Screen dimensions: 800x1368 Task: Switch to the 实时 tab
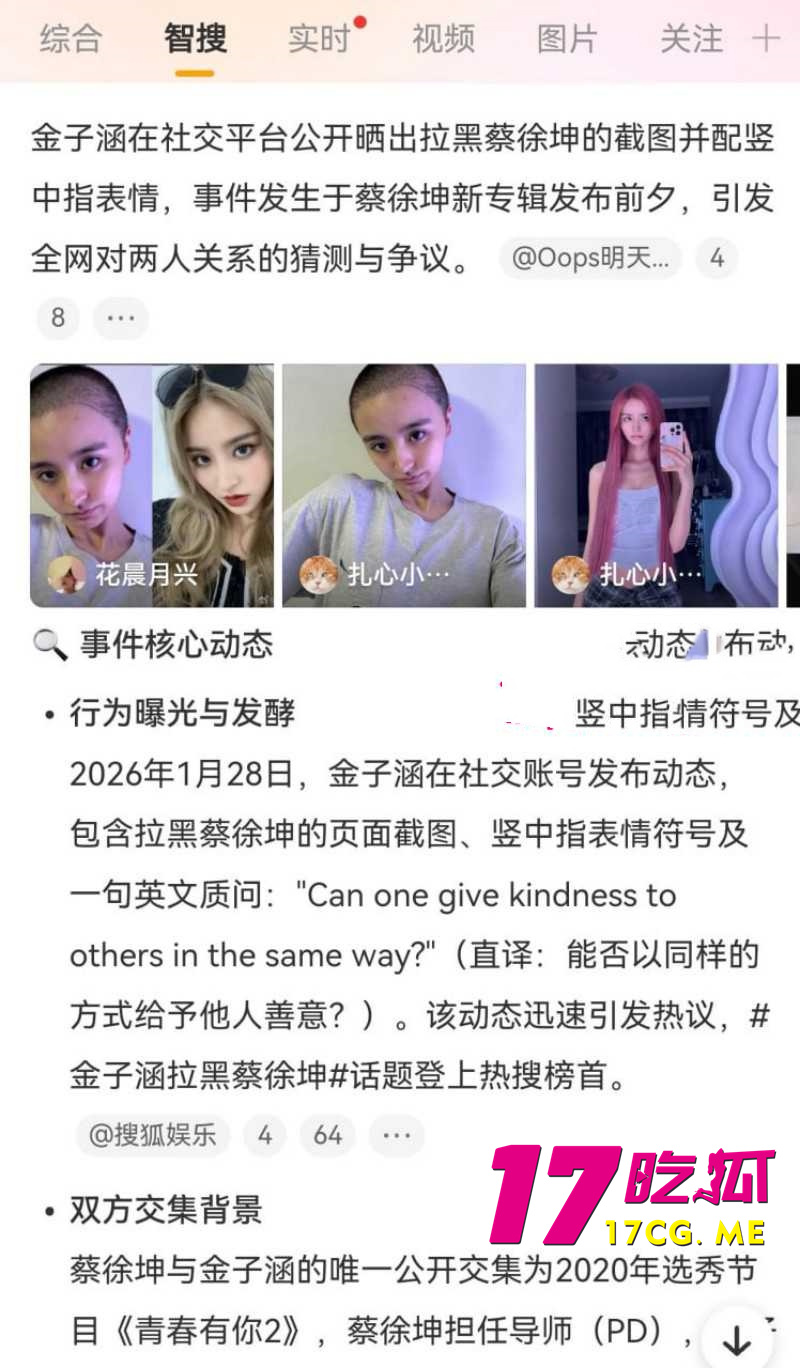pos(318,40)
